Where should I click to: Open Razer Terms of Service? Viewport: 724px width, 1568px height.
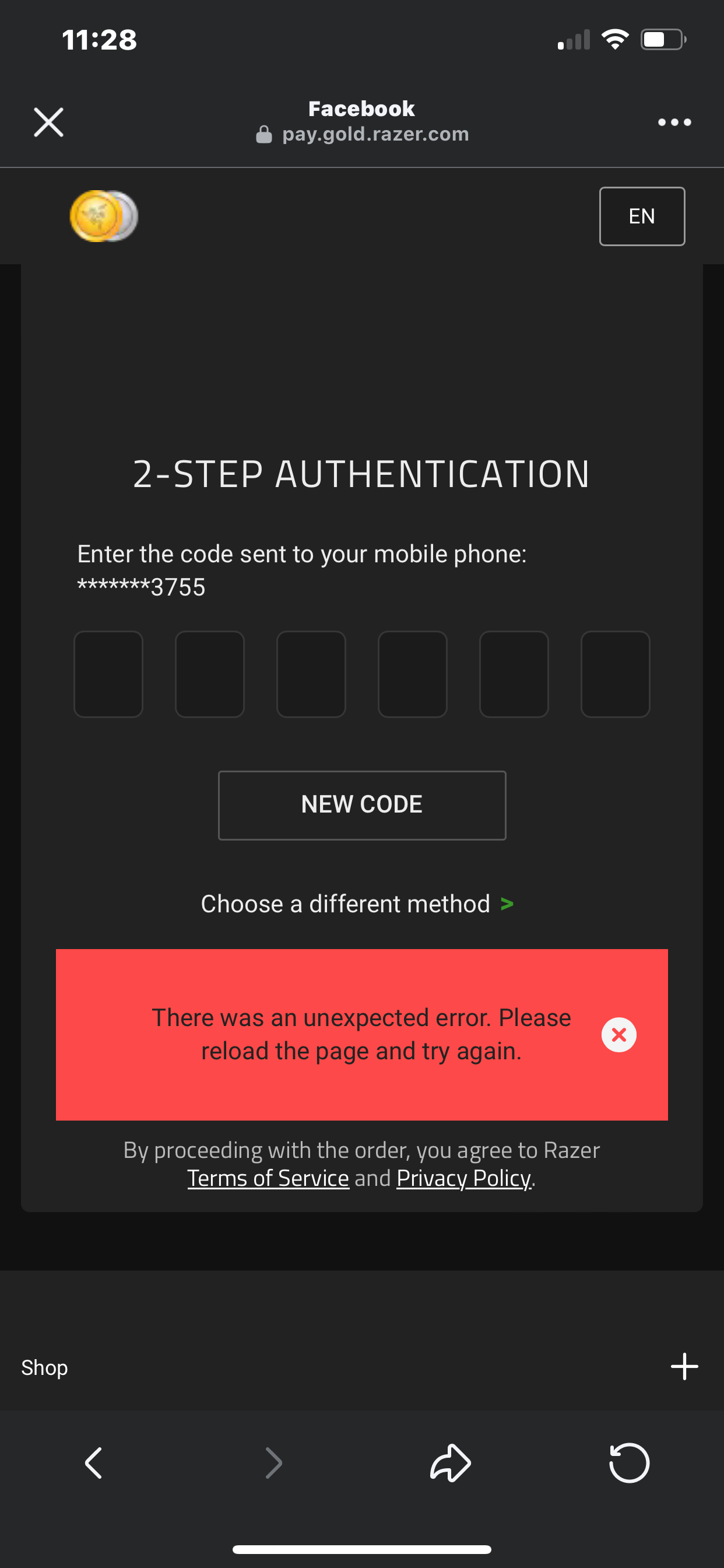268,1178
